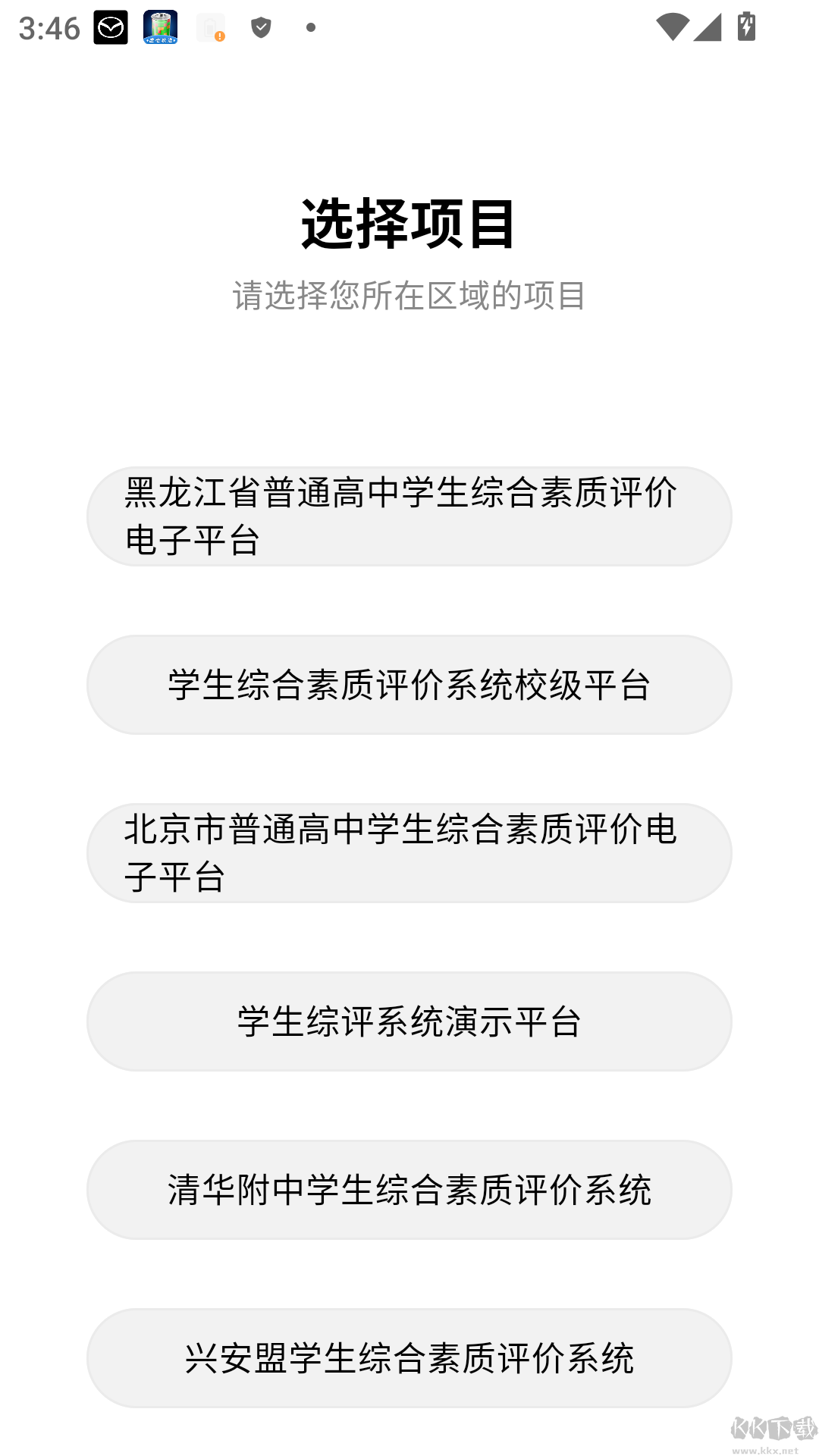Open the mail notification icon in status bar
This screenshot has width=819, height=1456.
pyautogui.click(x=108, y=27)
